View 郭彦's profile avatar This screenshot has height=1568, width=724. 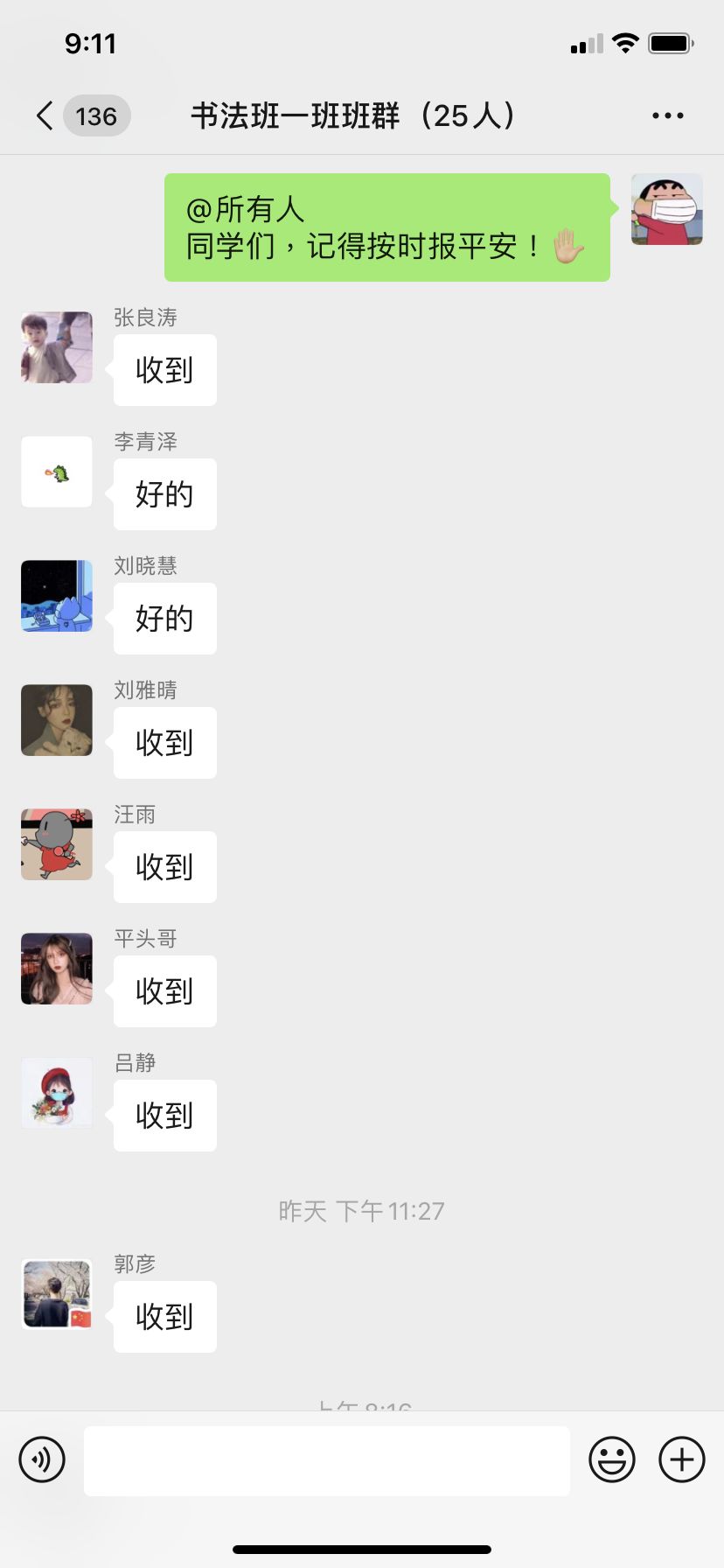57,1294
